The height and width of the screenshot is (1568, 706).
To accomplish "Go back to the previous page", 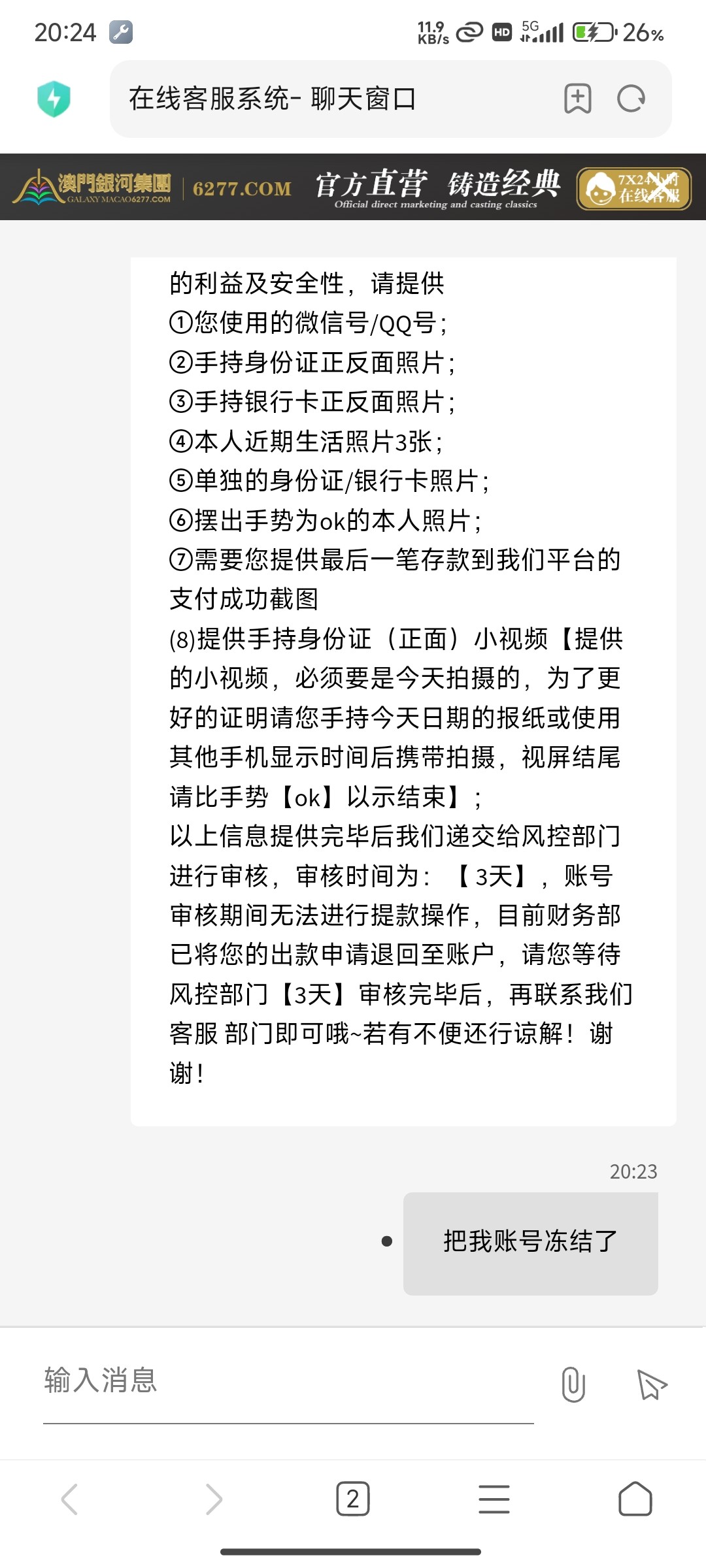I will (x=70, y=1499).
